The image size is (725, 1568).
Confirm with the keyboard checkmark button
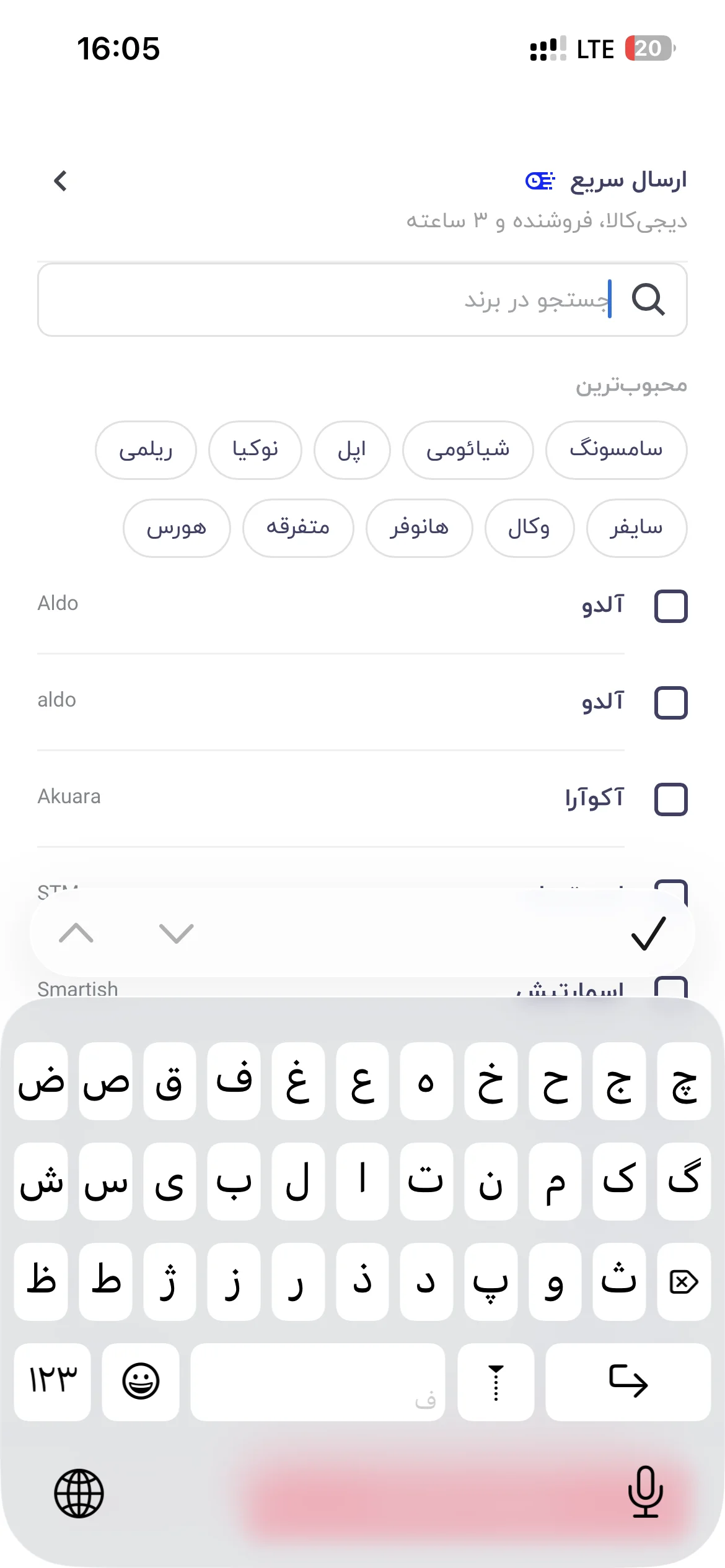(648, 933)
